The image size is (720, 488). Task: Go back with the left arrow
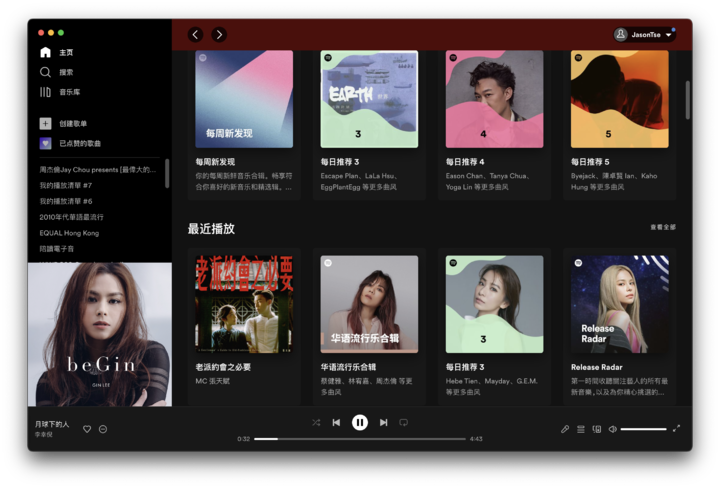tap(196, 35)
